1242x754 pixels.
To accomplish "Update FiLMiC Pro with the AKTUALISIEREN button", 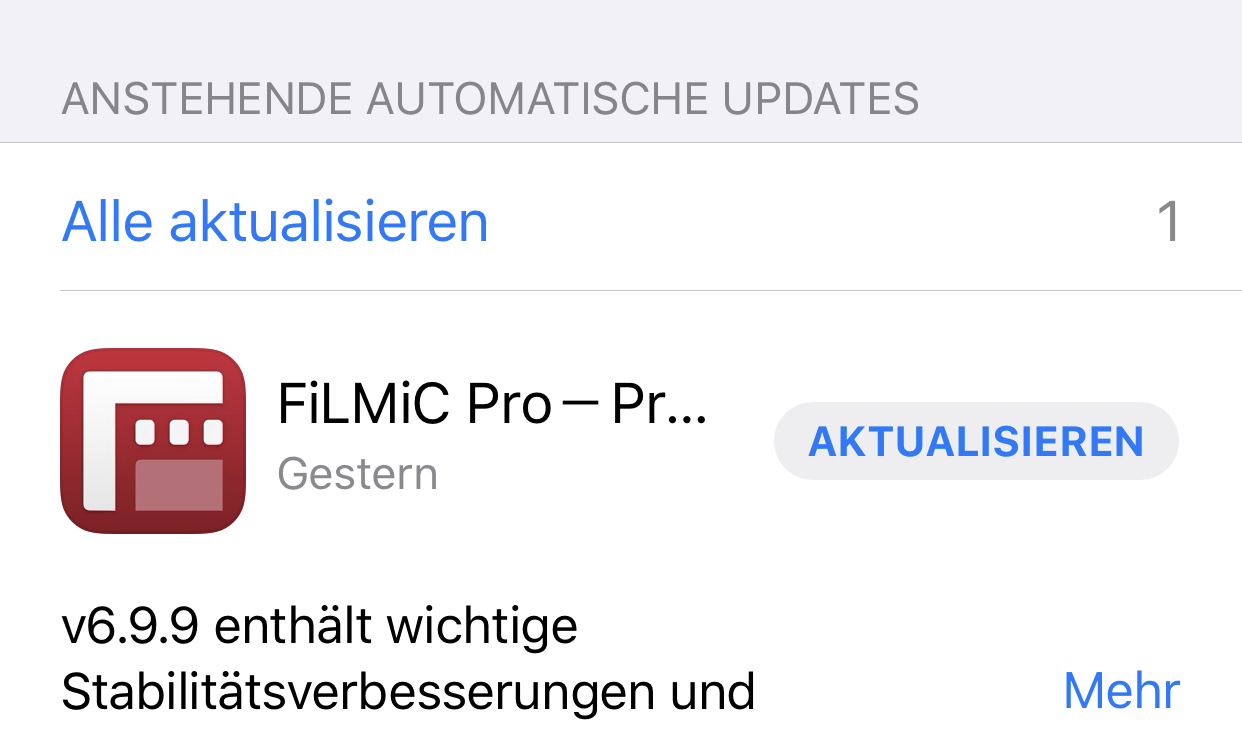I will pos(976,441).
